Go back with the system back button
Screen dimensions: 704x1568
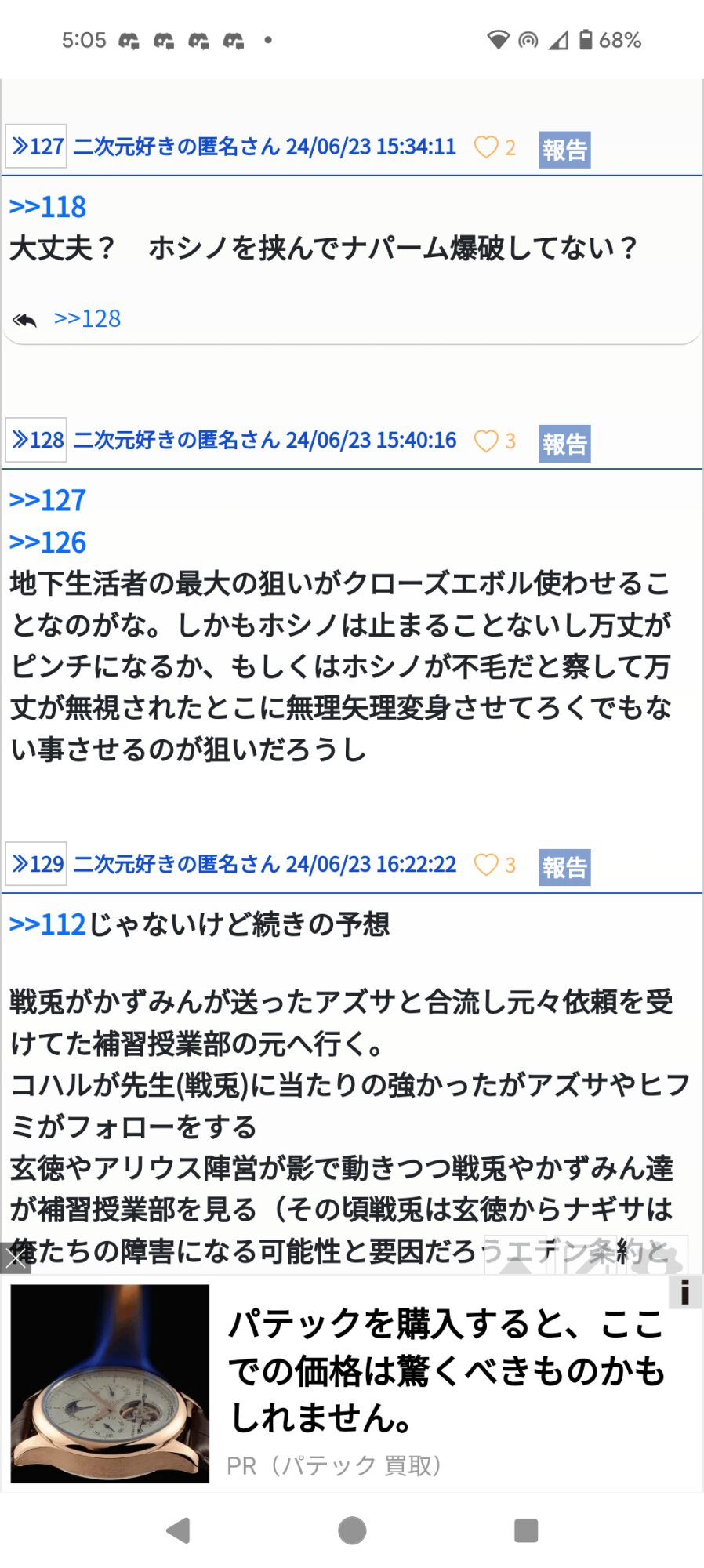point(179,1530)
